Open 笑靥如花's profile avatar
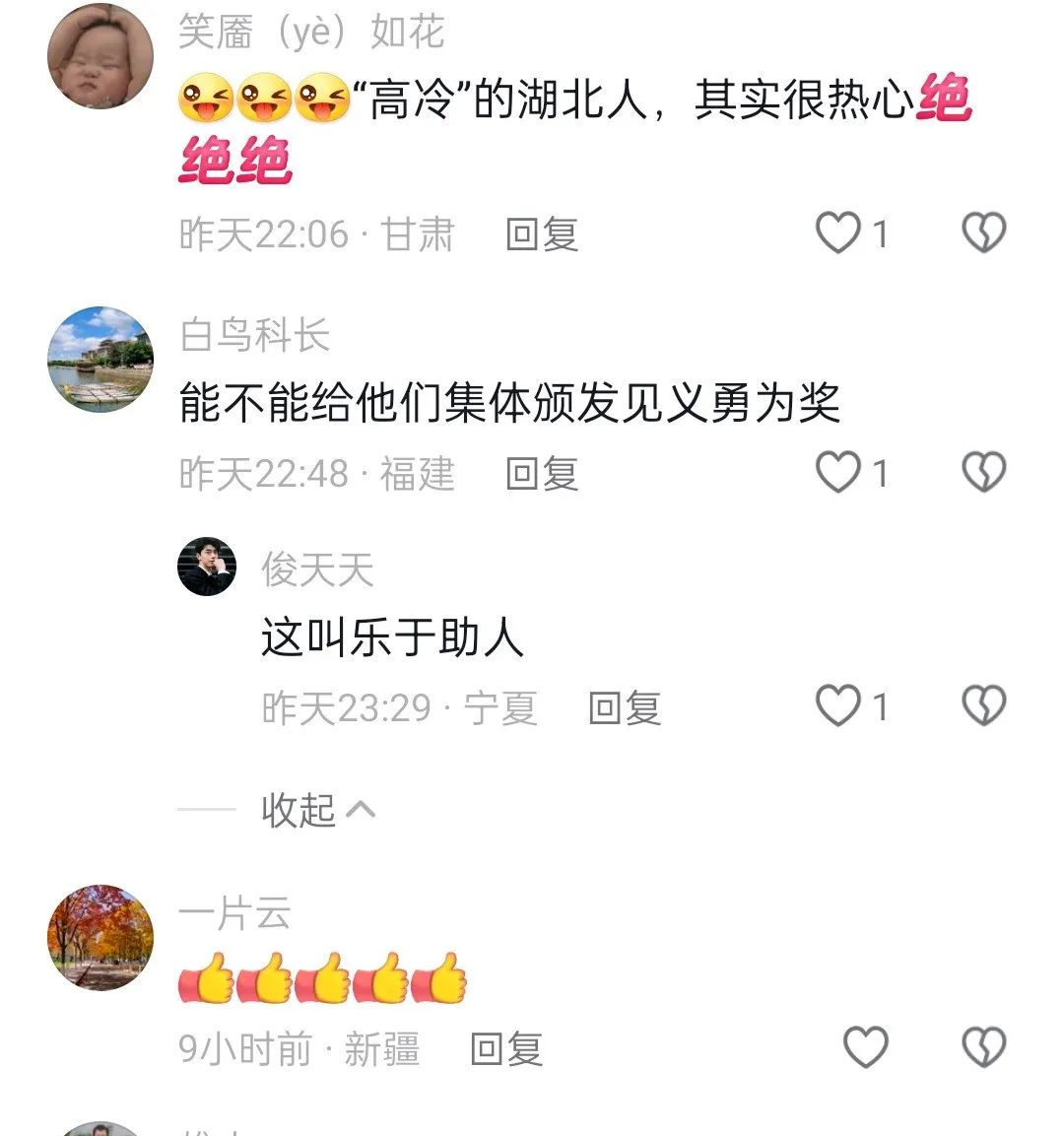This screenshot has height=1136, width=1064. tap(100, 56)
